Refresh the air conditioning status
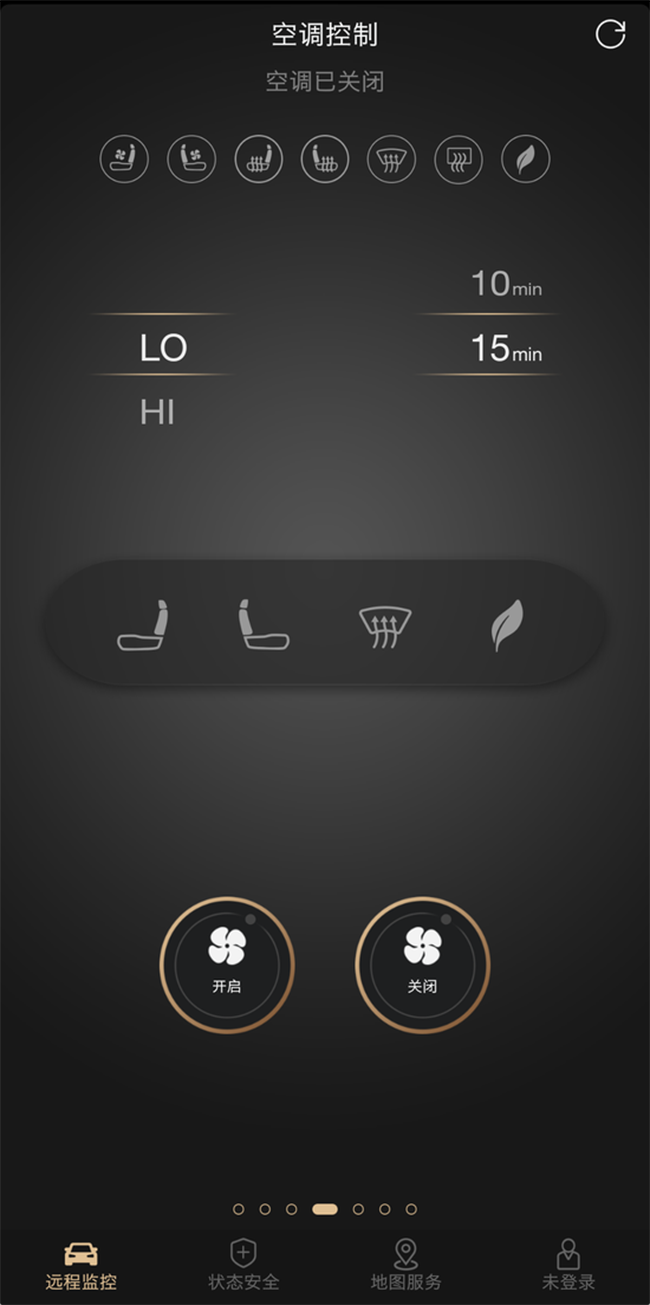Screen dimensions: 650x1305 (610, 34)
